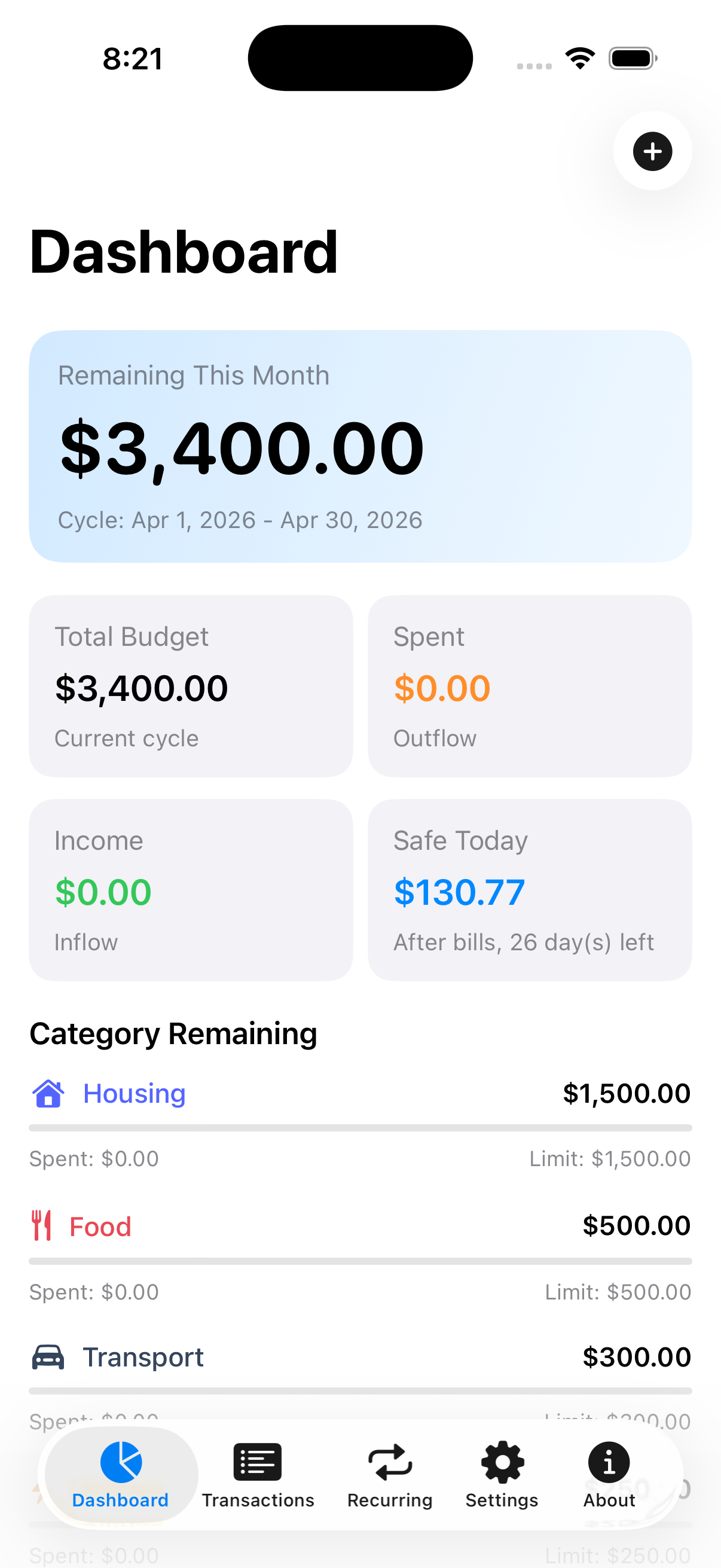This screenshot has height=1568, width=721.
Task: Tap the Income inflow card
Action: pyautogui.click(x=191, y=890)
